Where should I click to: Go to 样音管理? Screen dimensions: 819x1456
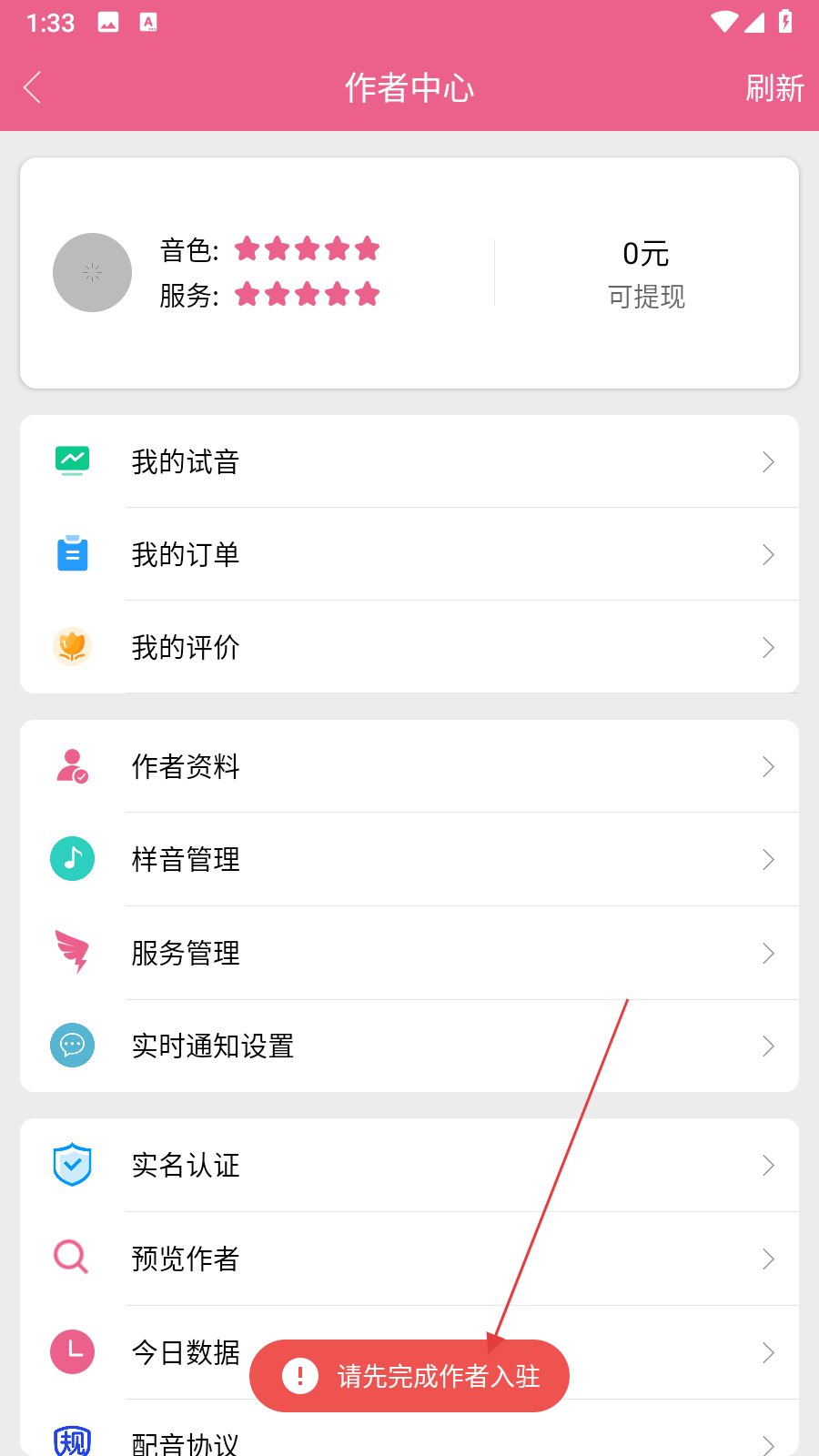tap(409, 860)
